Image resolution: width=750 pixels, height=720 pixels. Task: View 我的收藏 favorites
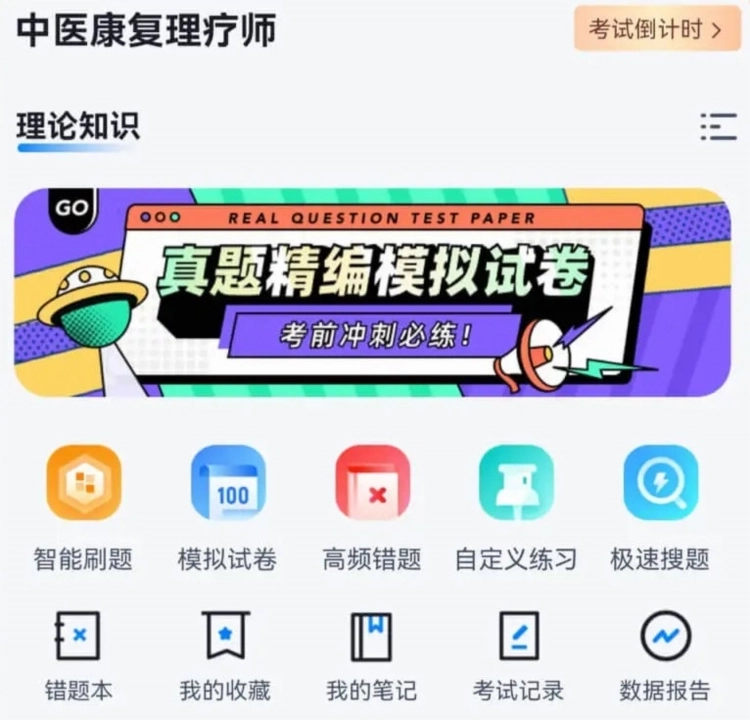coord(225,637)
